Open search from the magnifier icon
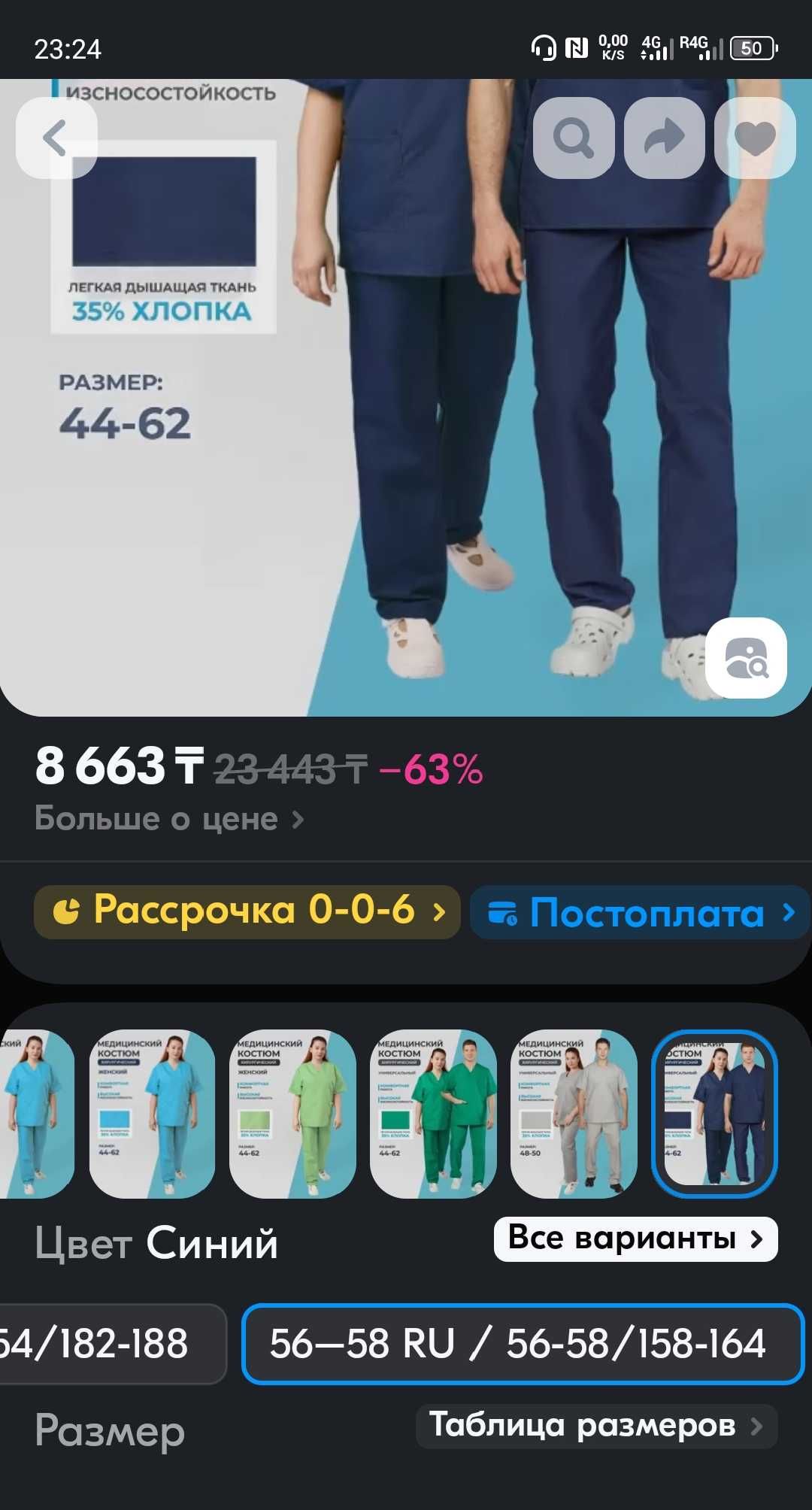812x1510 pixels. point(574,138)
